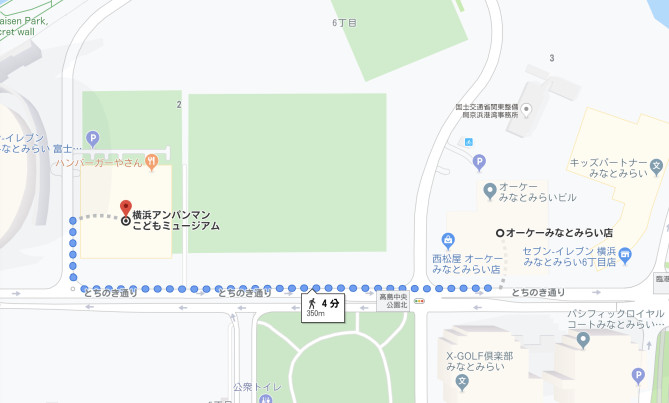Tap the 4分 350m walking route label

(x=323, y=306)
